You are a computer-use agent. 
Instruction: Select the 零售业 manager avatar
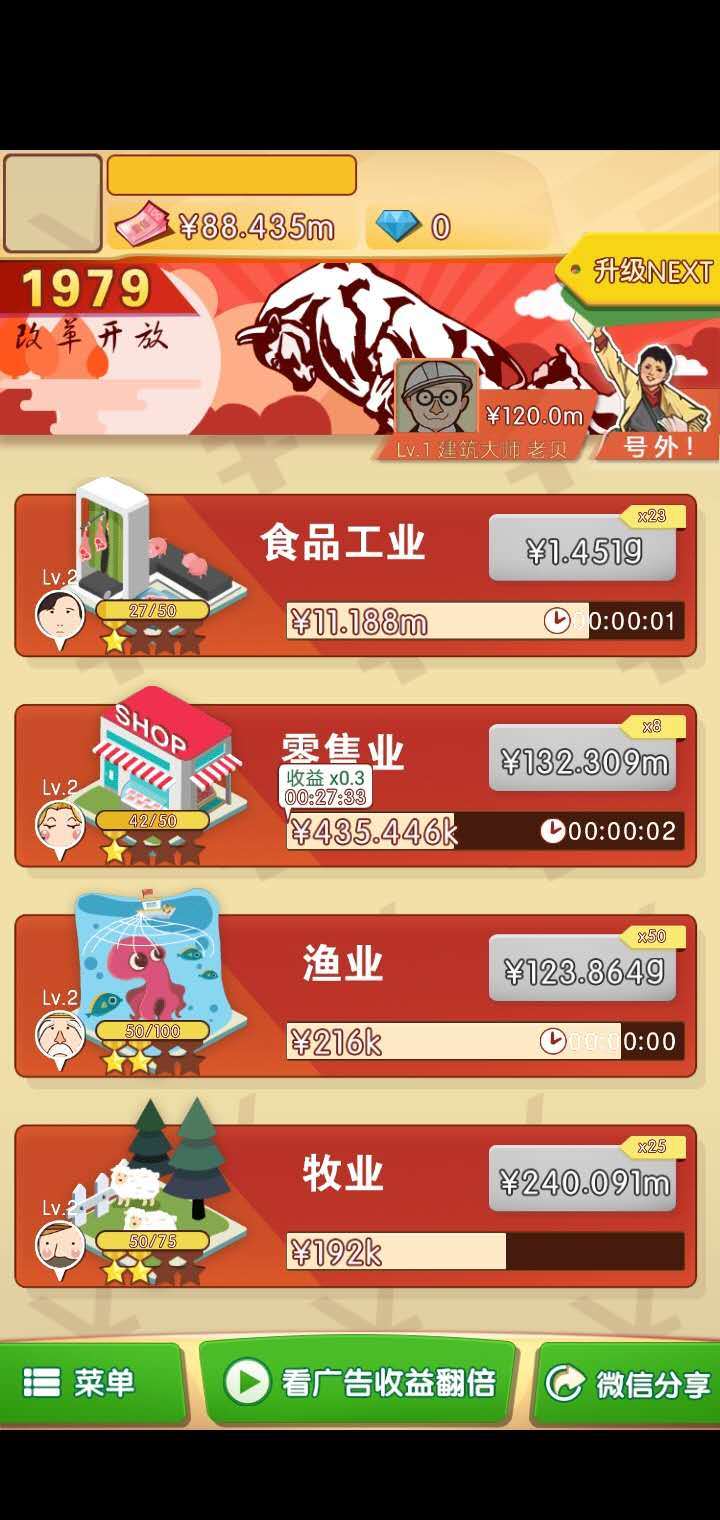pyautogui.click(x=60, y=828)
